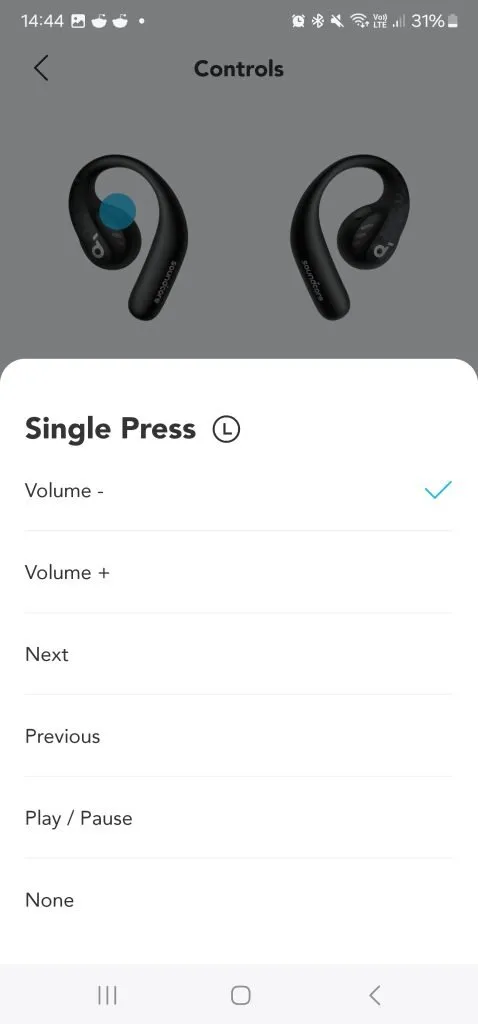Select the Volume - option

click(238, 490)
